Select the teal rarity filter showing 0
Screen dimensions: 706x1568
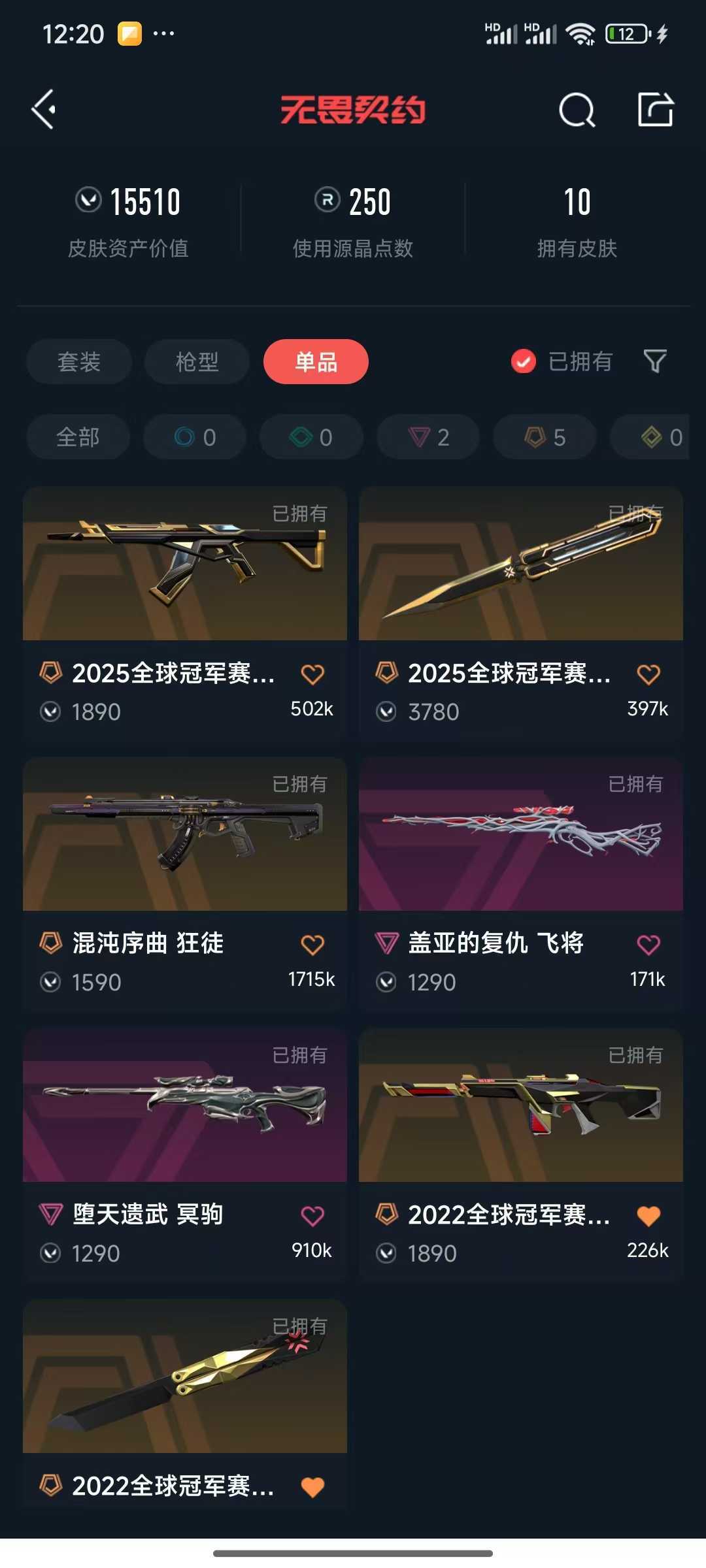pyautogui.click(x=311, y=437)
